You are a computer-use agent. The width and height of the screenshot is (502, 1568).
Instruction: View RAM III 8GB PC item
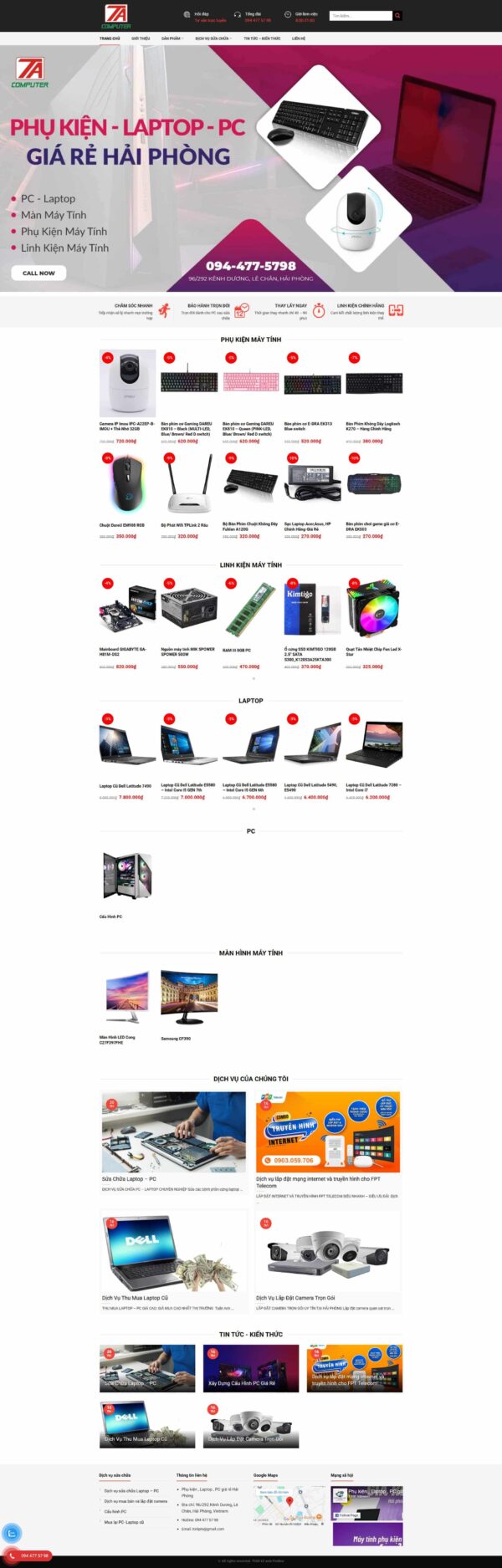tap(250, 609)
